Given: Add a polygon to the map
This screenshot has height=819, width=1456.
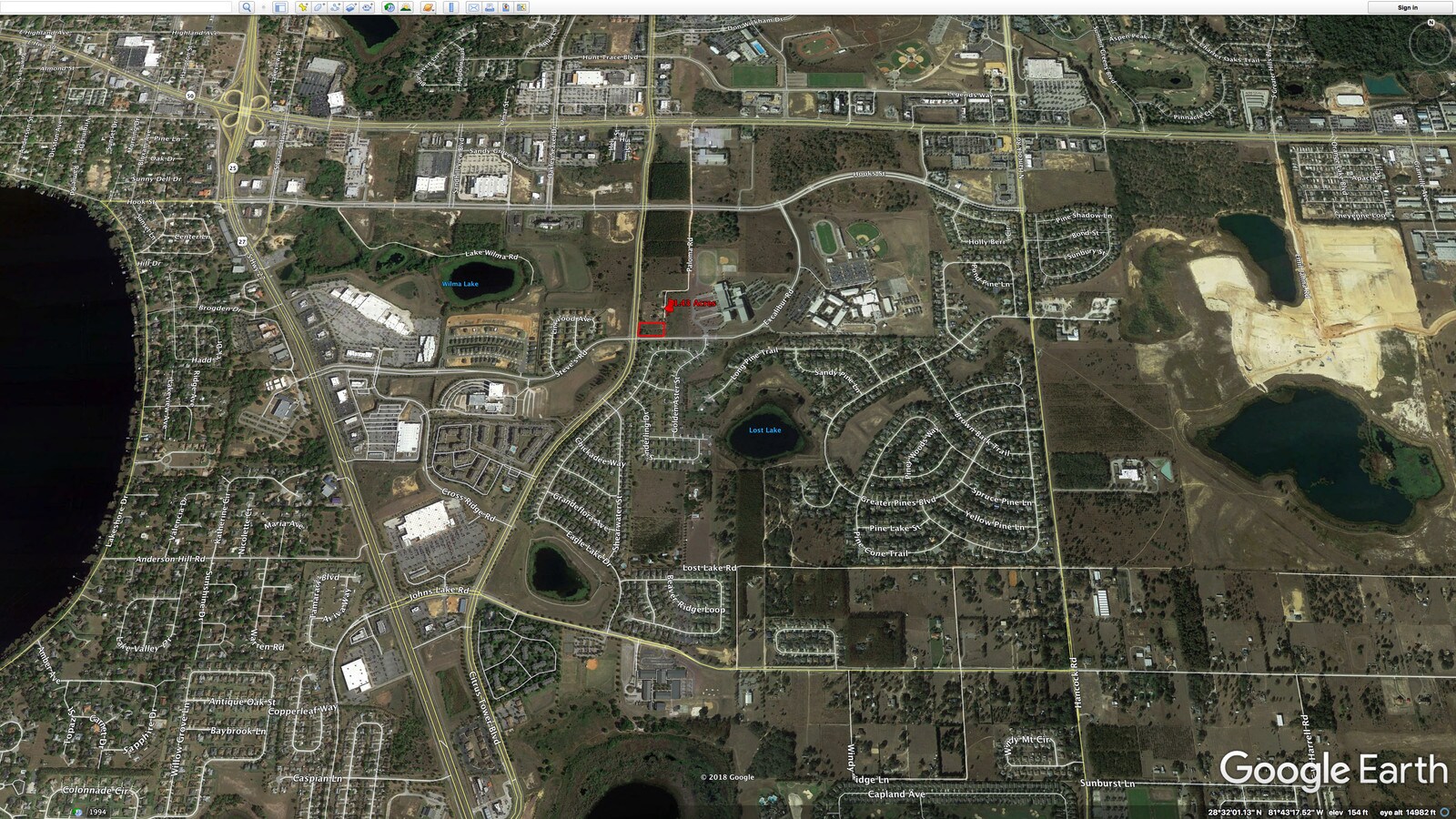Looking at the screenshot, I should tap(319, 7).
